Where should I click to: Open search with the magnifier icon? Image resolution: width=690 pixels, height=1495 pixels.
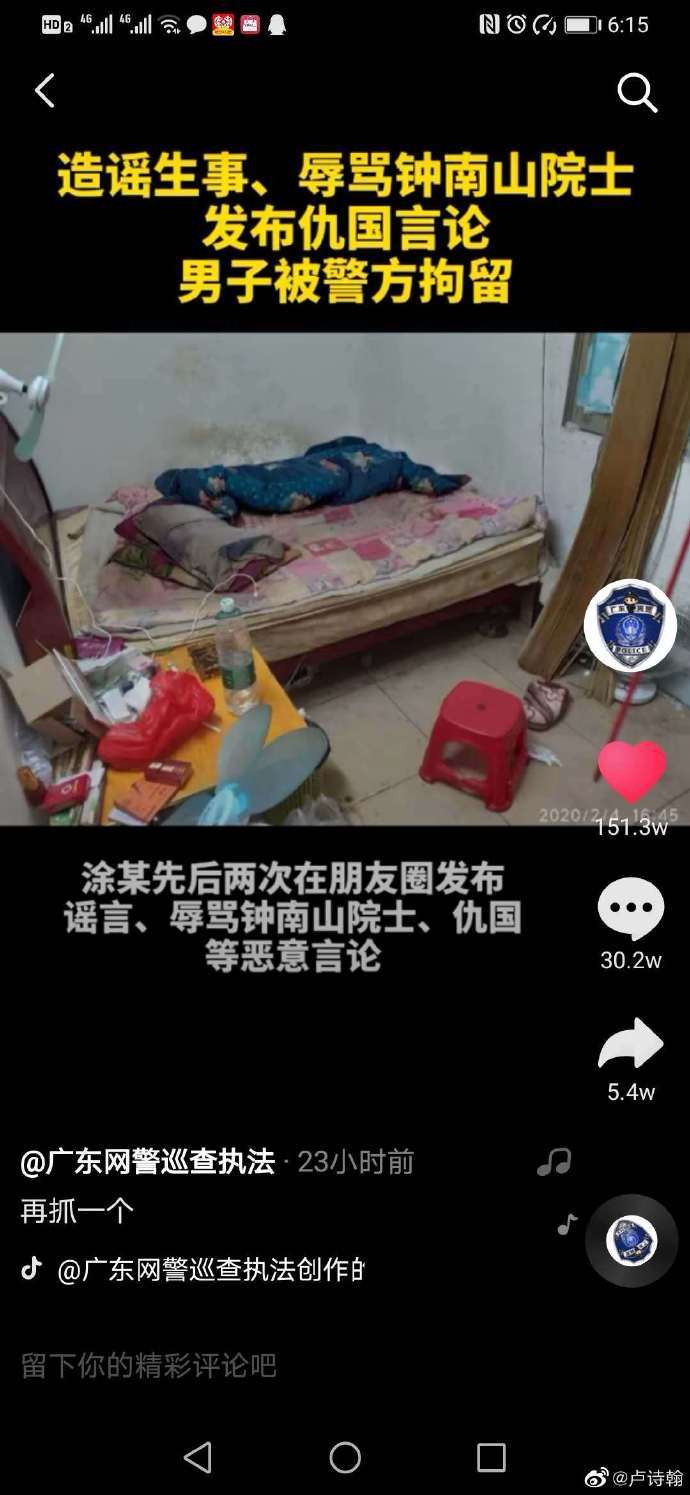636,93
